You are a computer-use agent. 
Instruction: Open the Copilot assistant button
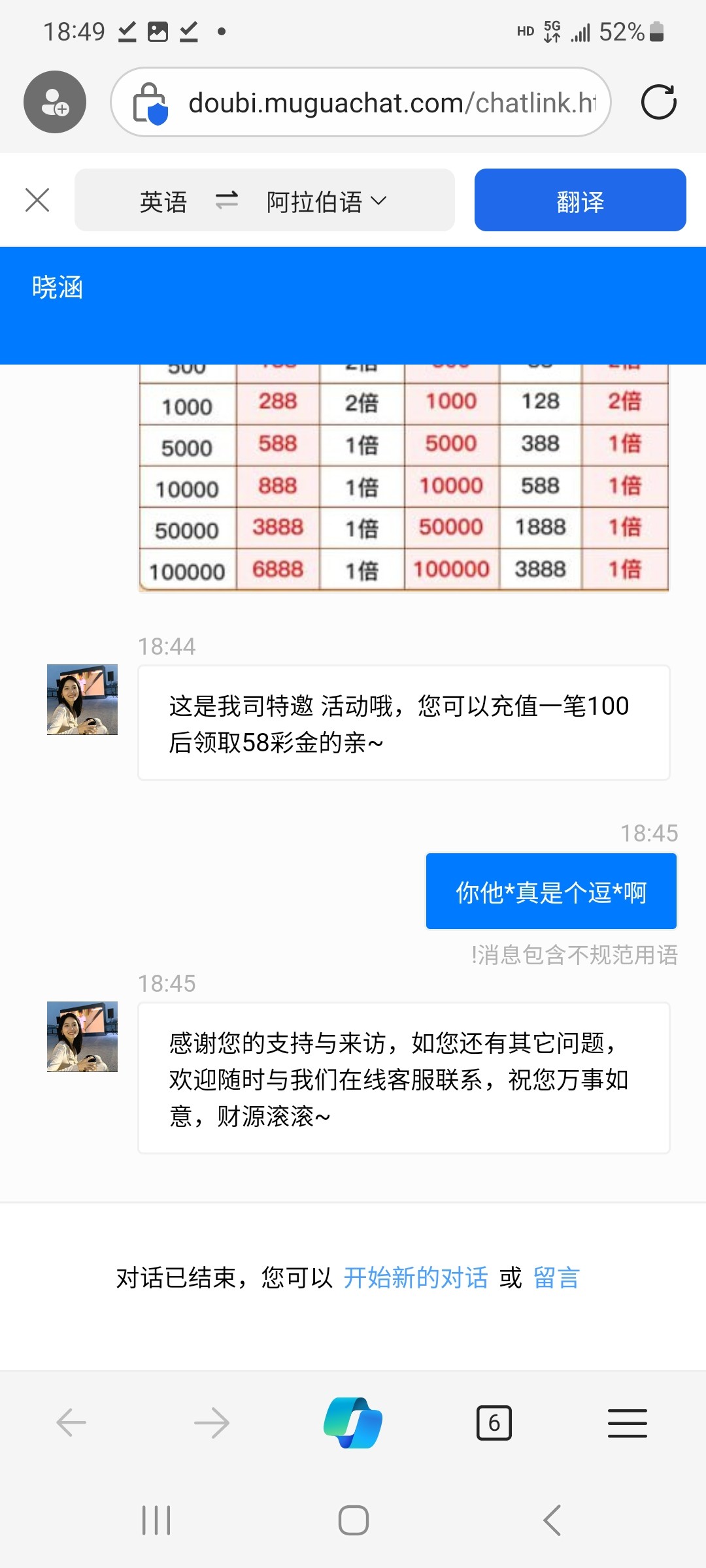[x=353, y=1423]
